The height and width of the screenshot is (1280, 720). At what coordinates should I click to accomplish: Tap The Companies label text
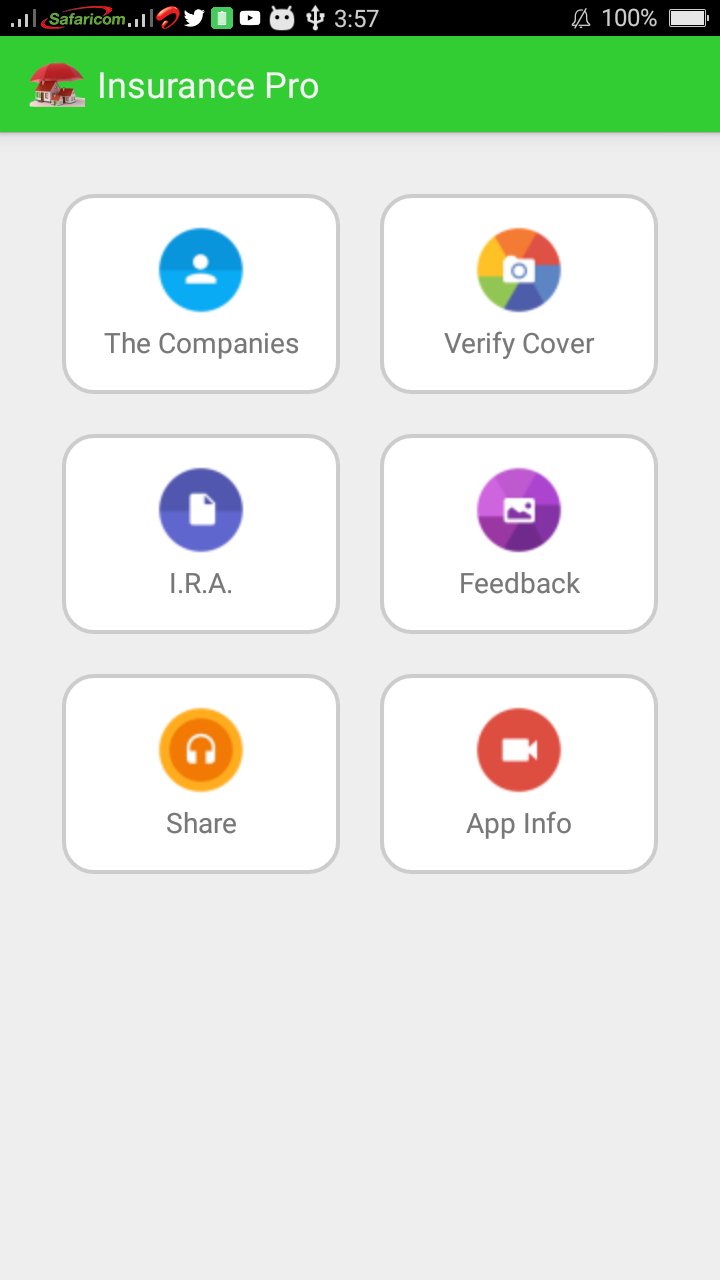point(201,343)
